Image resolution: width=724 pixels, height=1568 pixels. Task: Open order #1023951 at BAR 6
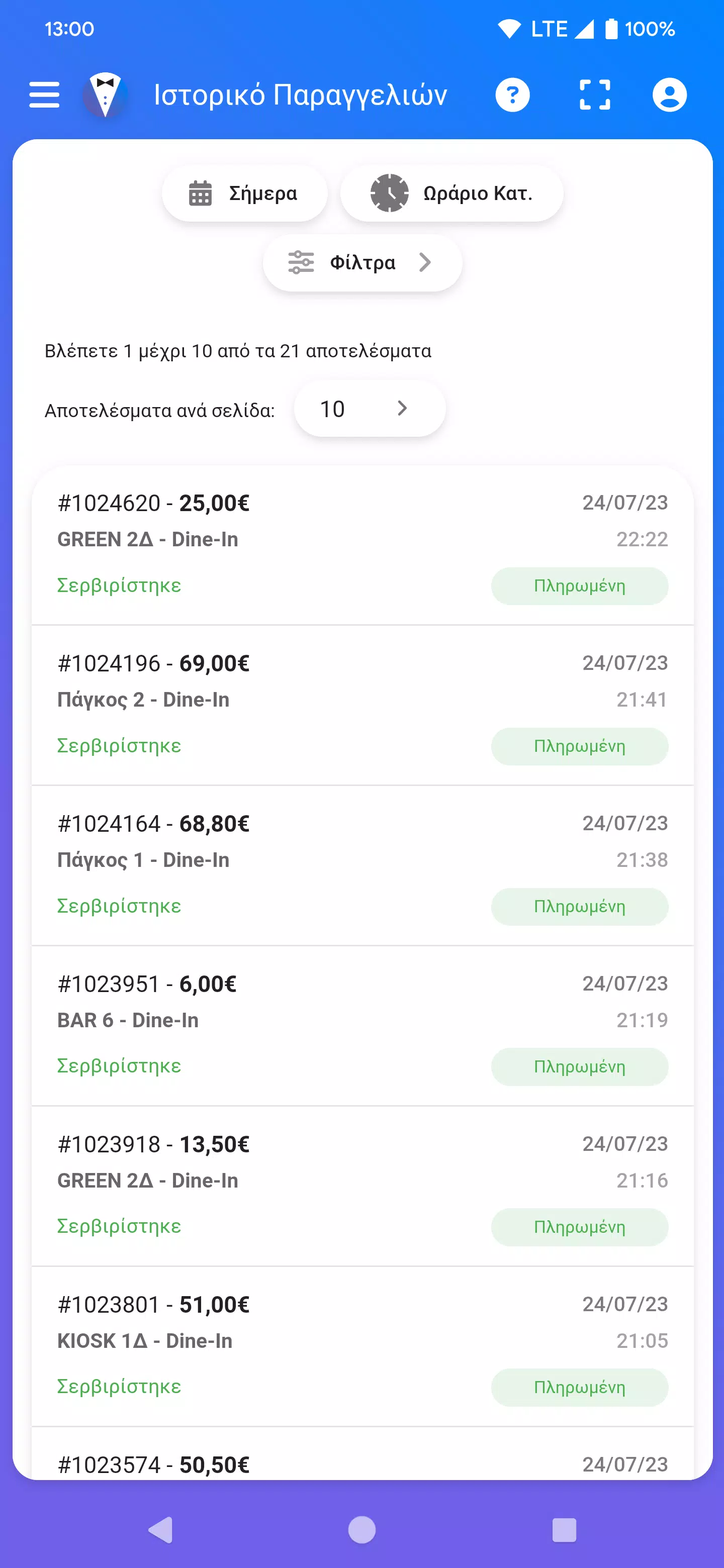point(363,1026)
